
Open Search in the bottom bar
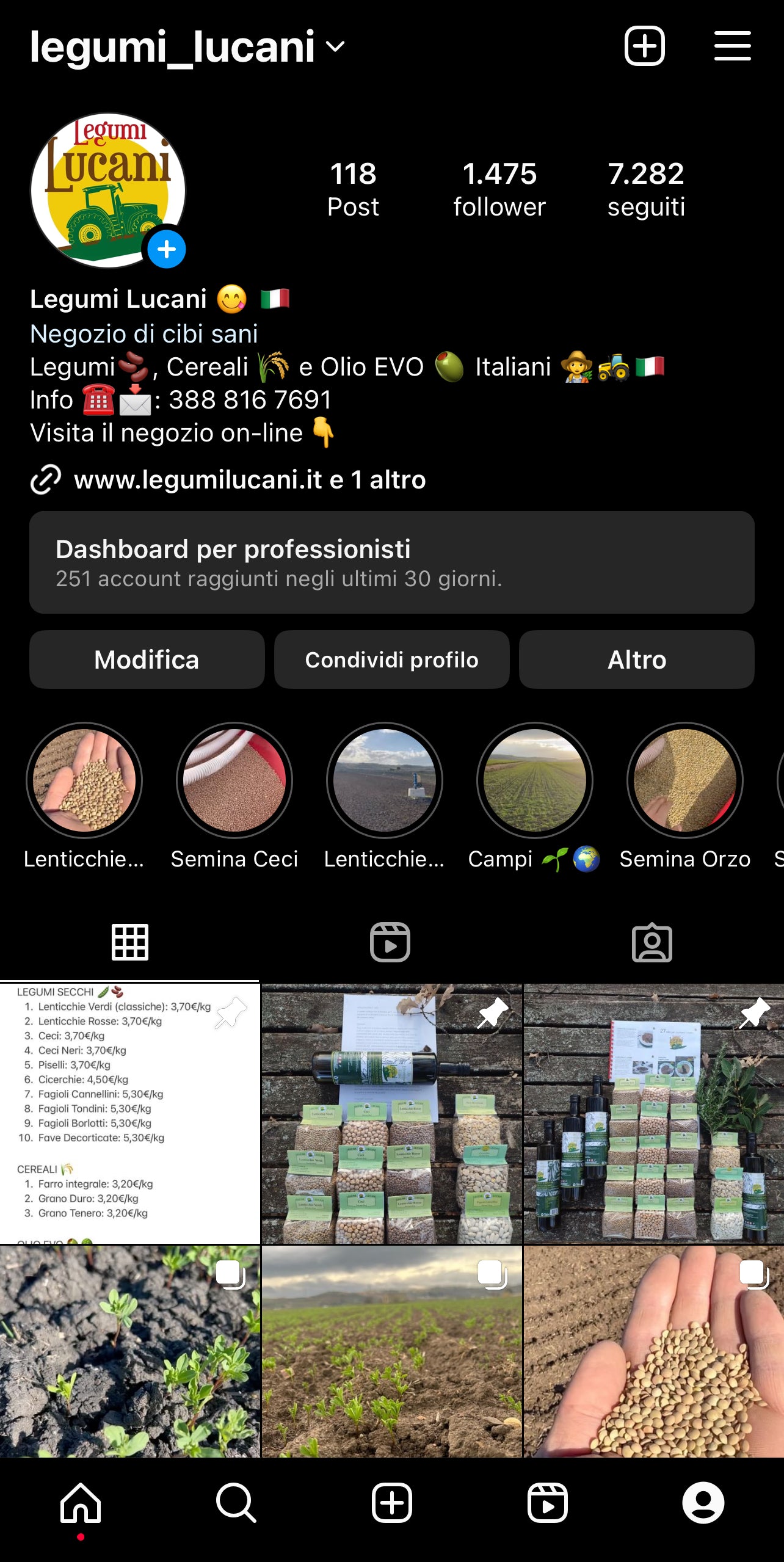[236, 1502]
